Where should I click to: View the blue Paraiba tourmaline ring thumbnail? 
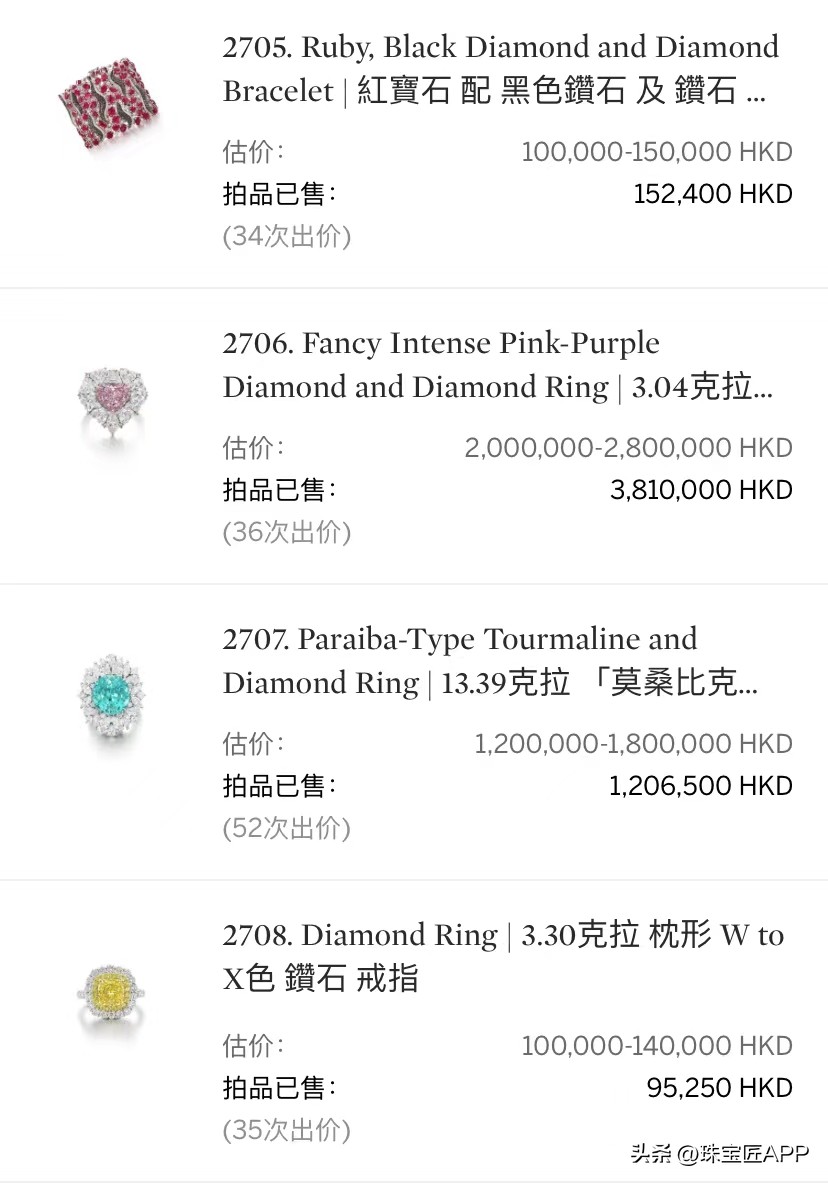(x=110, y=695)
